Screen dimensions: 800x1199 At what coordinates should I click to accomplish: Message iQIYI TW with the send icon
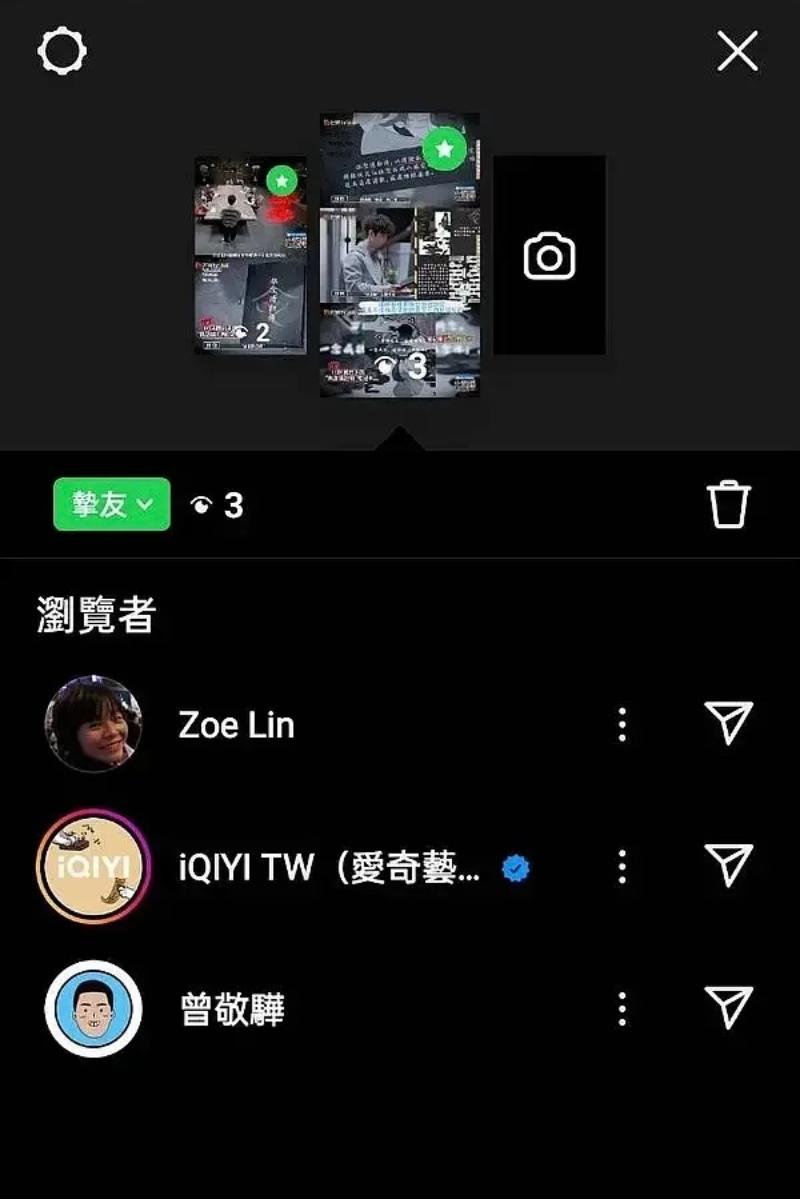728,866
